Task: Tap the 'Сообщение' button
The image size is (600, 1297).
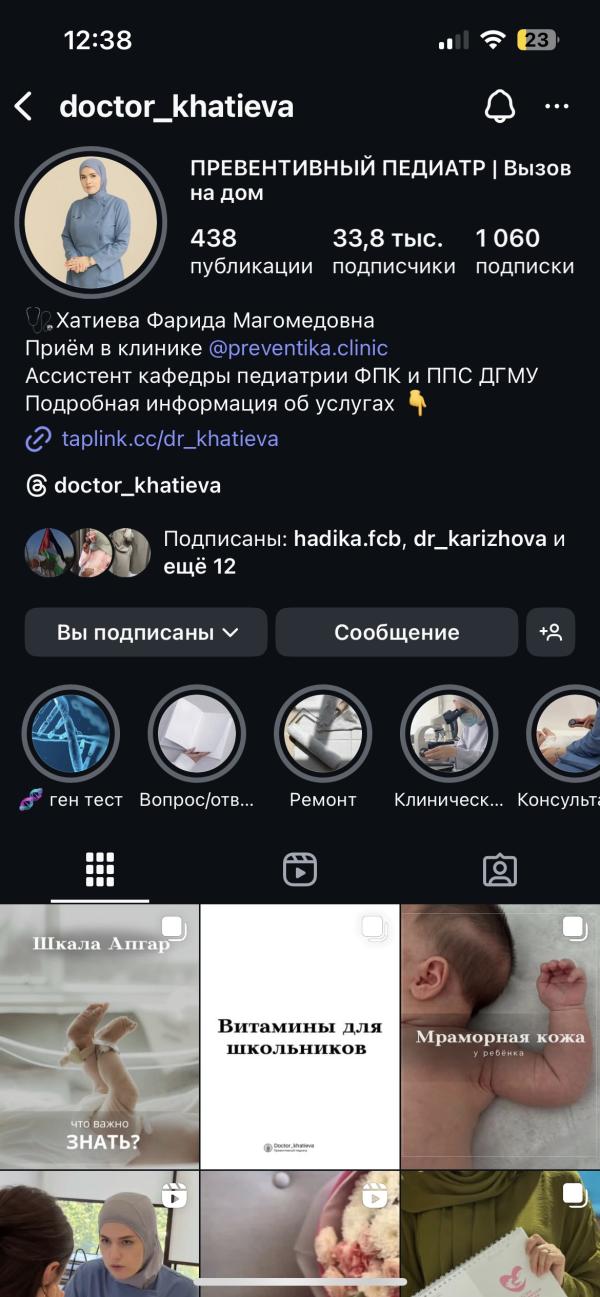Action: 397,632
